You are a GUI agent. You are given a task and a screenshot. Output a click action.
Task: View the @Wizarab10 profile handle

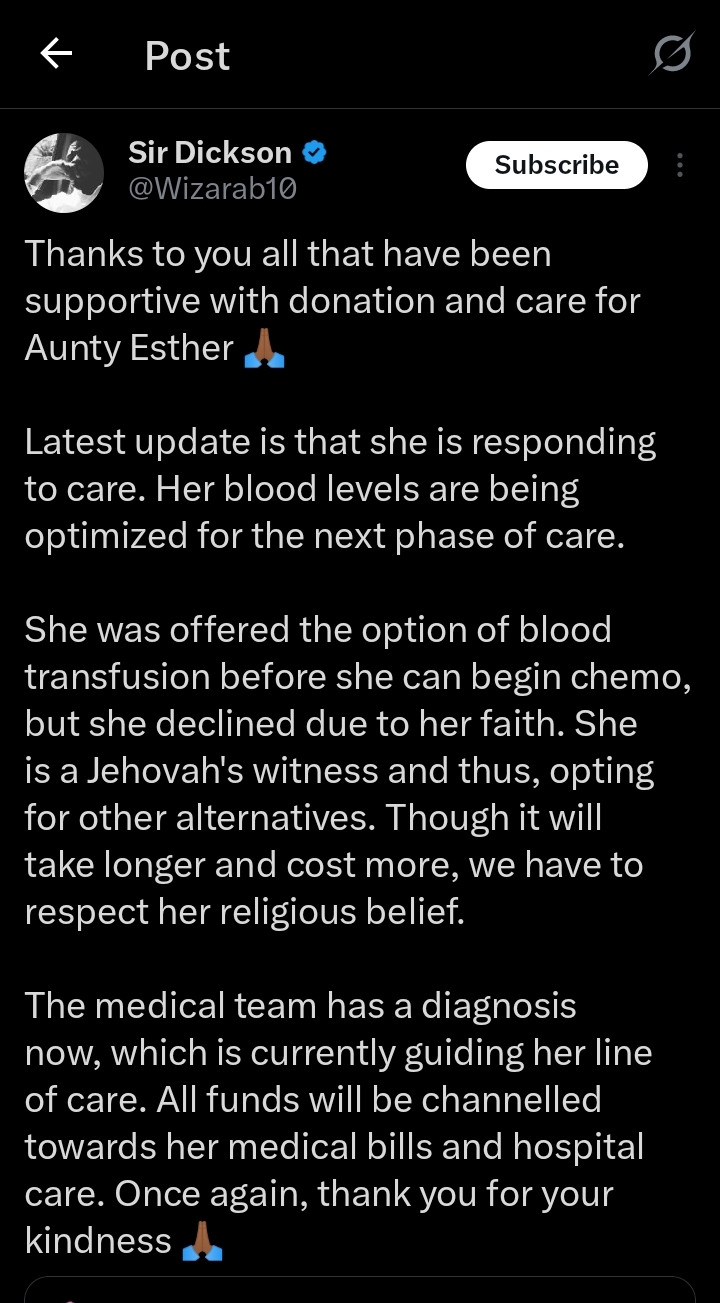pos(212,188)
